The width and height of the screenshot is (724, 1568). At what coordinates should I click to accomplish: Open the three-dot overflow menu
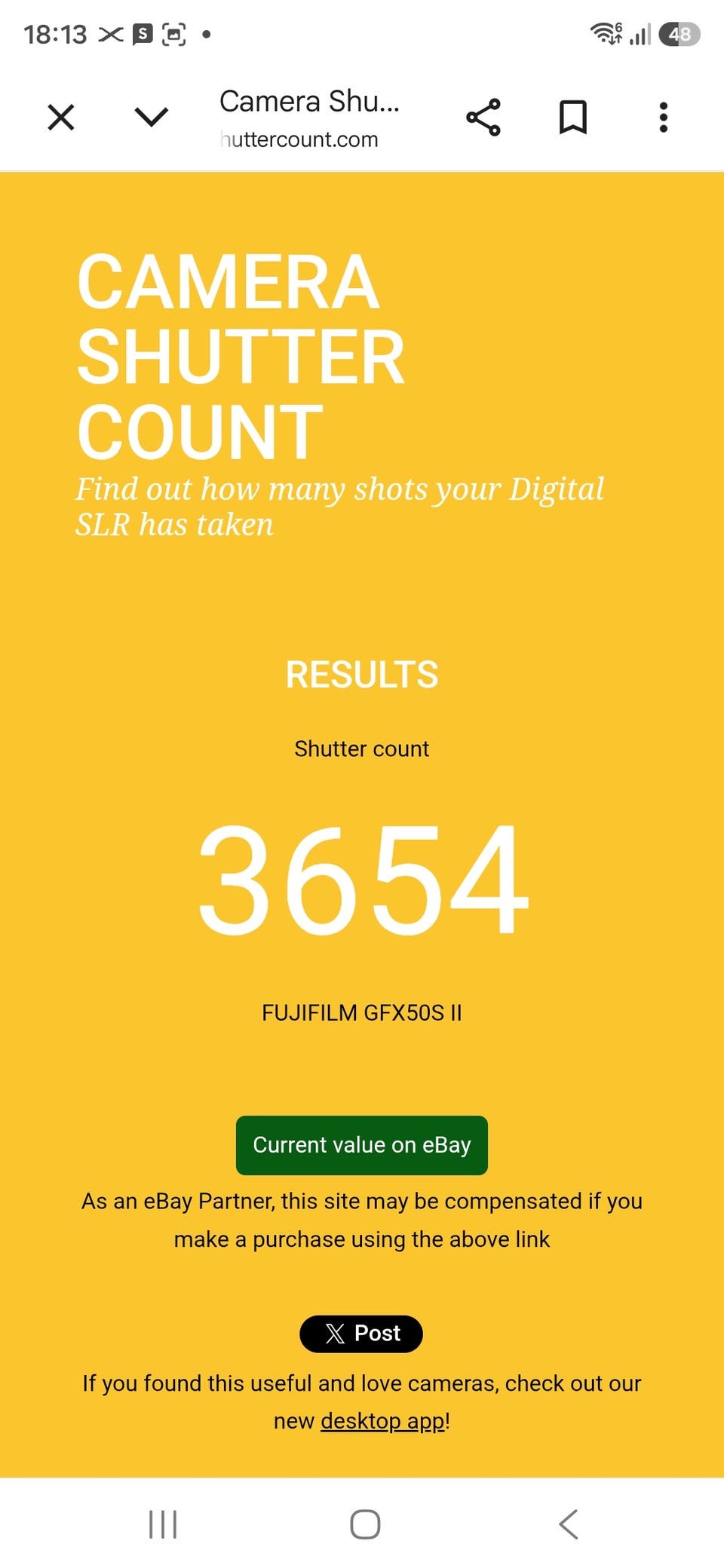[x=664, y=118]
